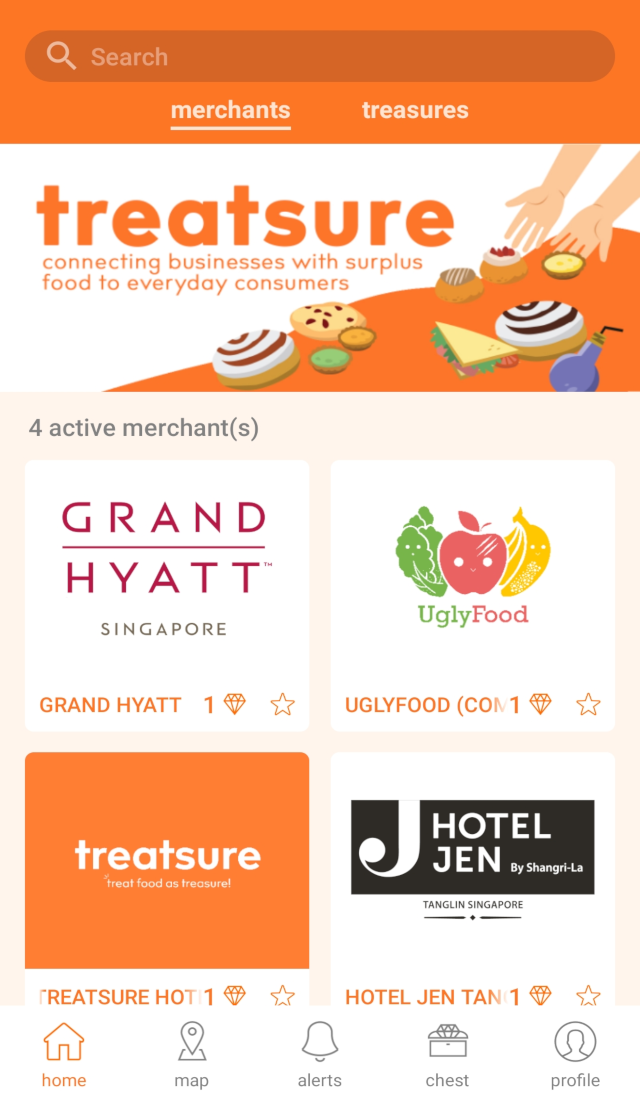The image size is (640, 1100).
Task: Open the Hotel Jen Tanglin merchant card
Action: point(472,860)
